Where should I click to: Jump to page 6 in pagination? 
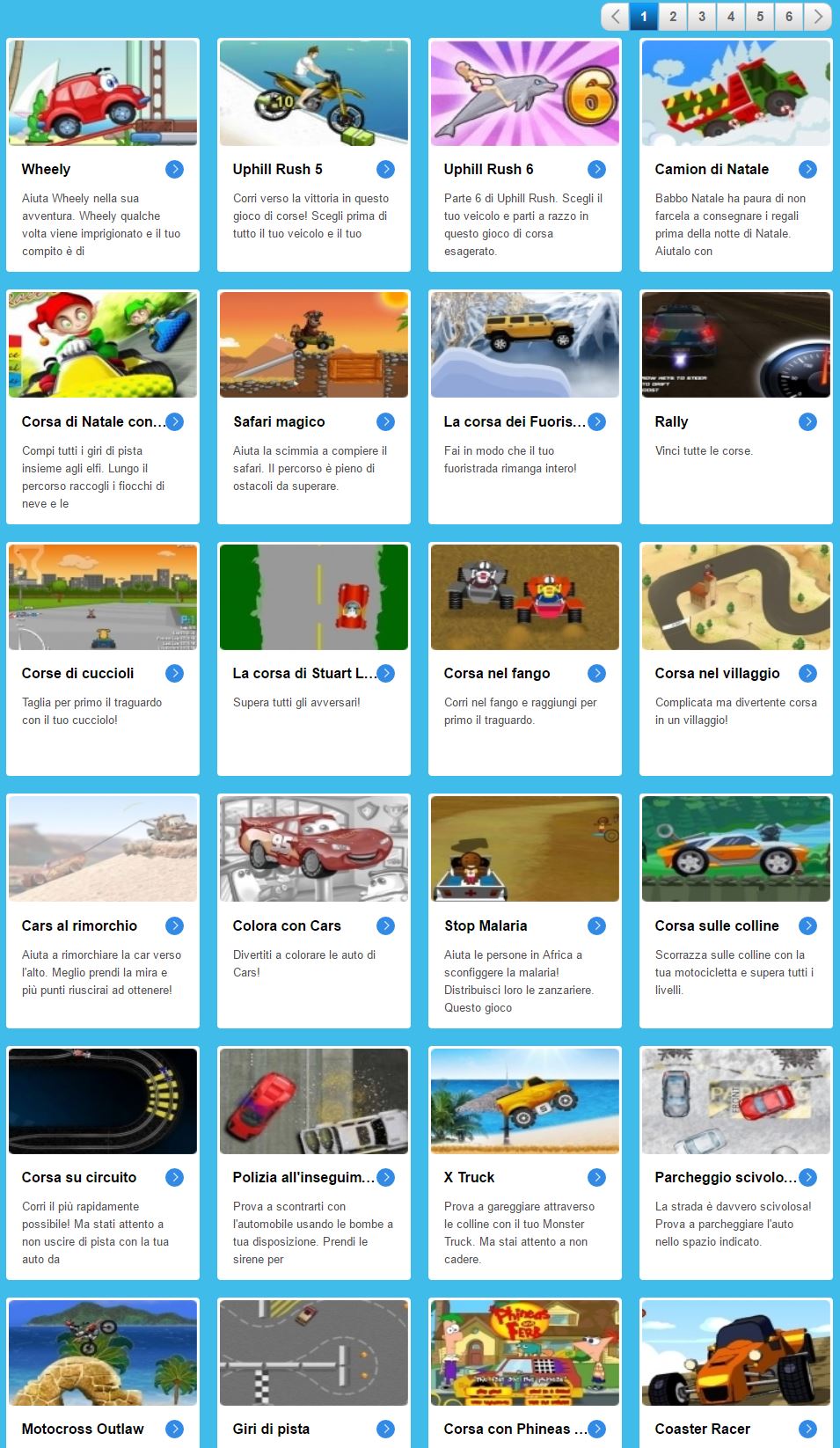tap(789, 17)
